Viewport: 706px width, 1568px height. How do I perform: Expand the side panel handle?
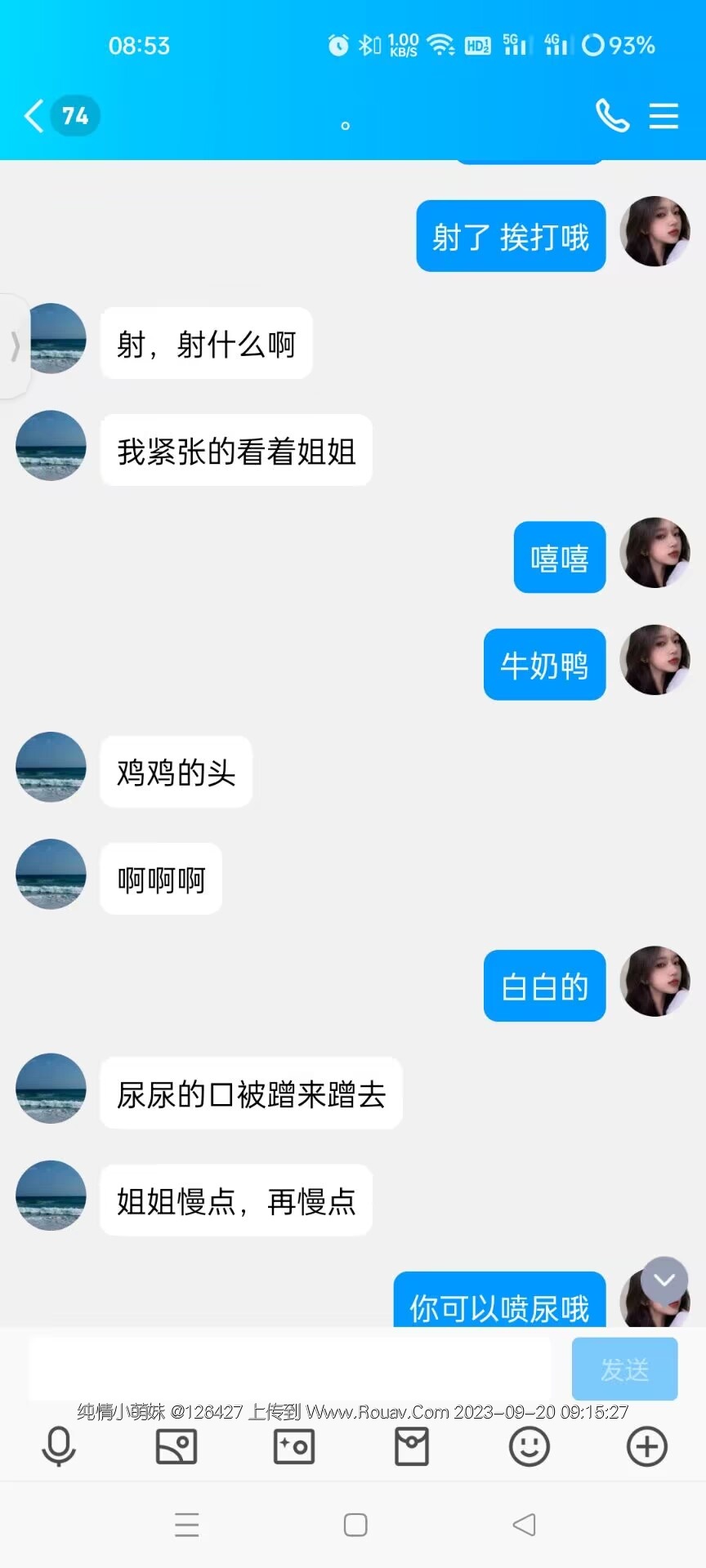[x=15, y=346]
